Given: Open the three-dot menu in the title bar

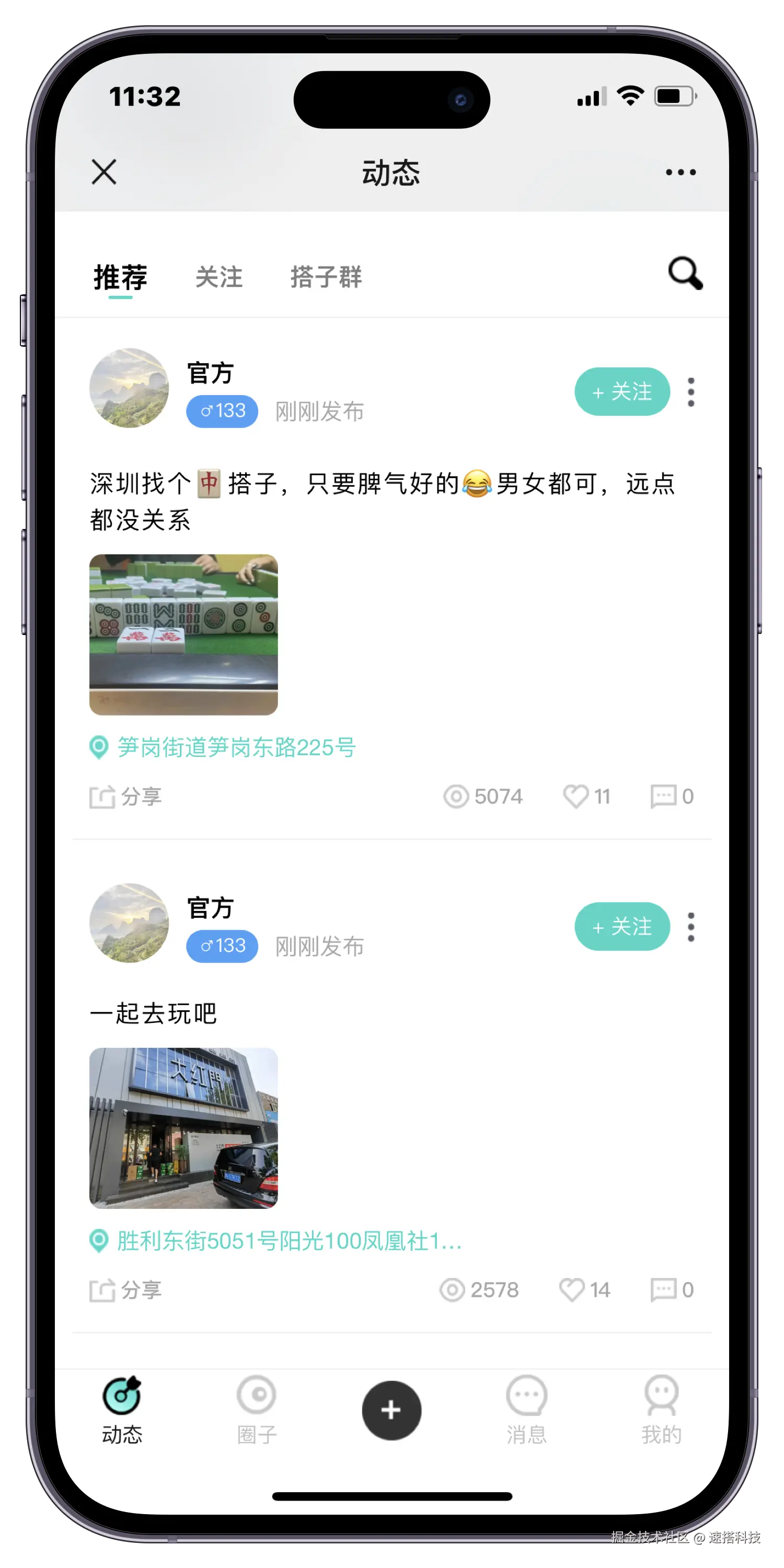Looking at the screenshot, I should coord(681,172).
